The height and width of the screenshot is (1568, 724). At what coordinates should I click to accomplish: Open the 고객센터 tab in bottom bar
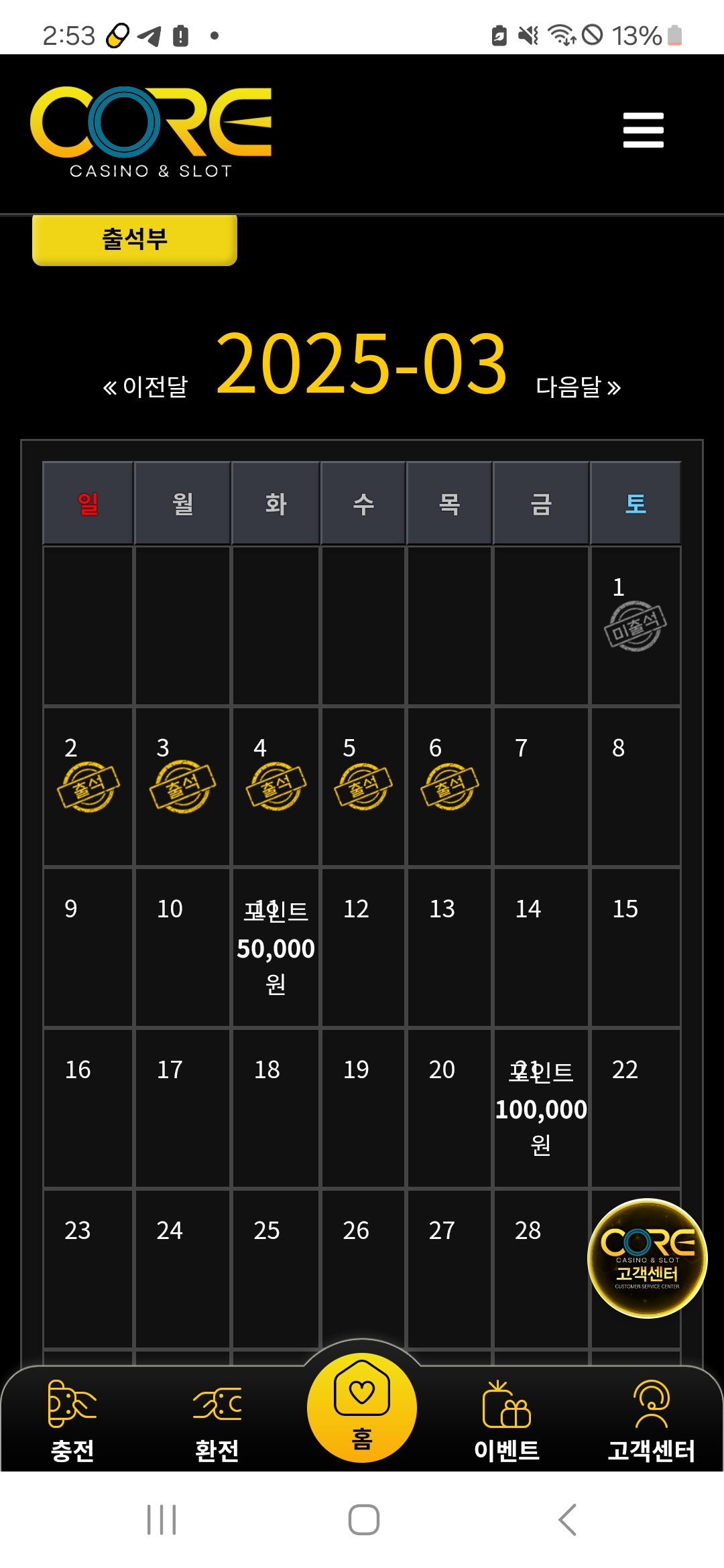(x=651, y=1420)
